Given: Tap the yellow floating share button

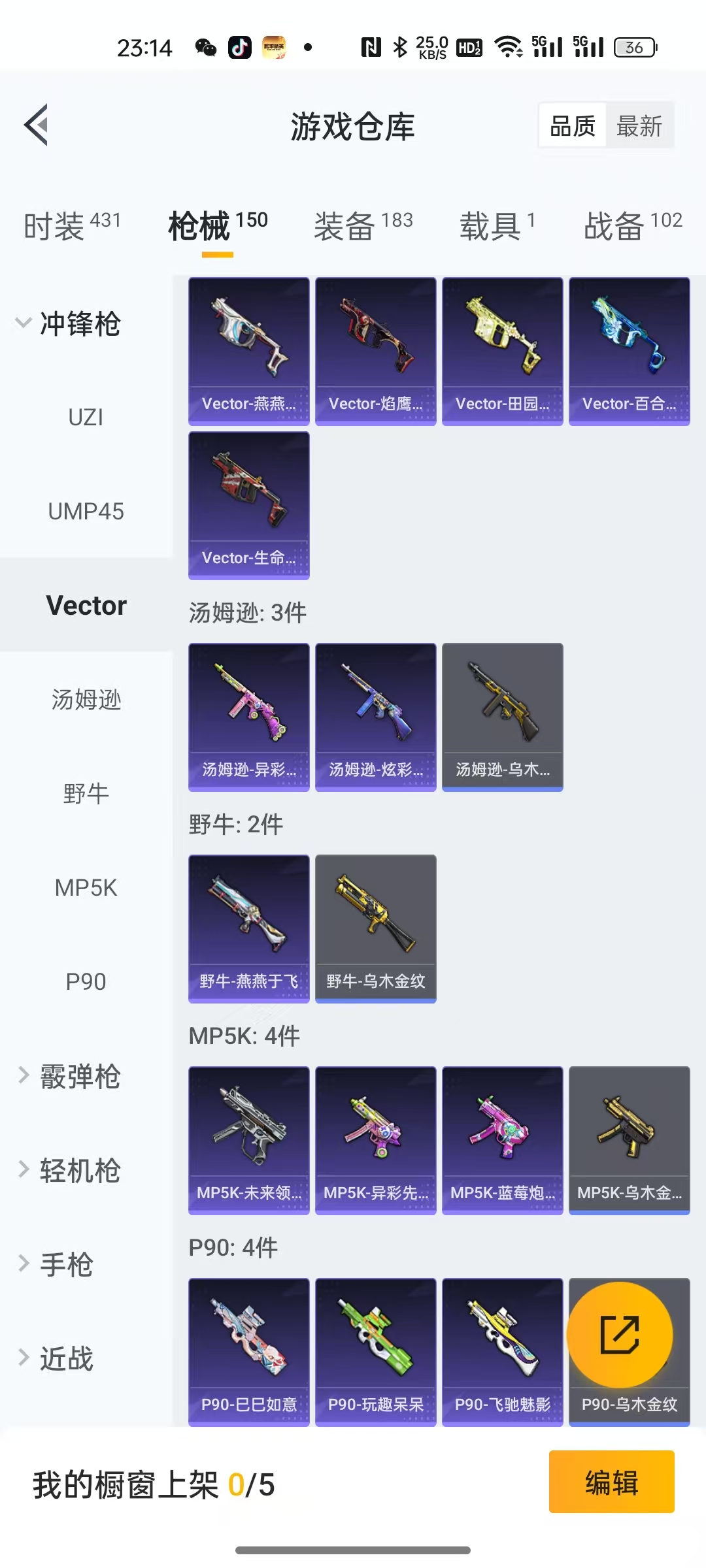Looking at the screenshot, I should 619,1335.
